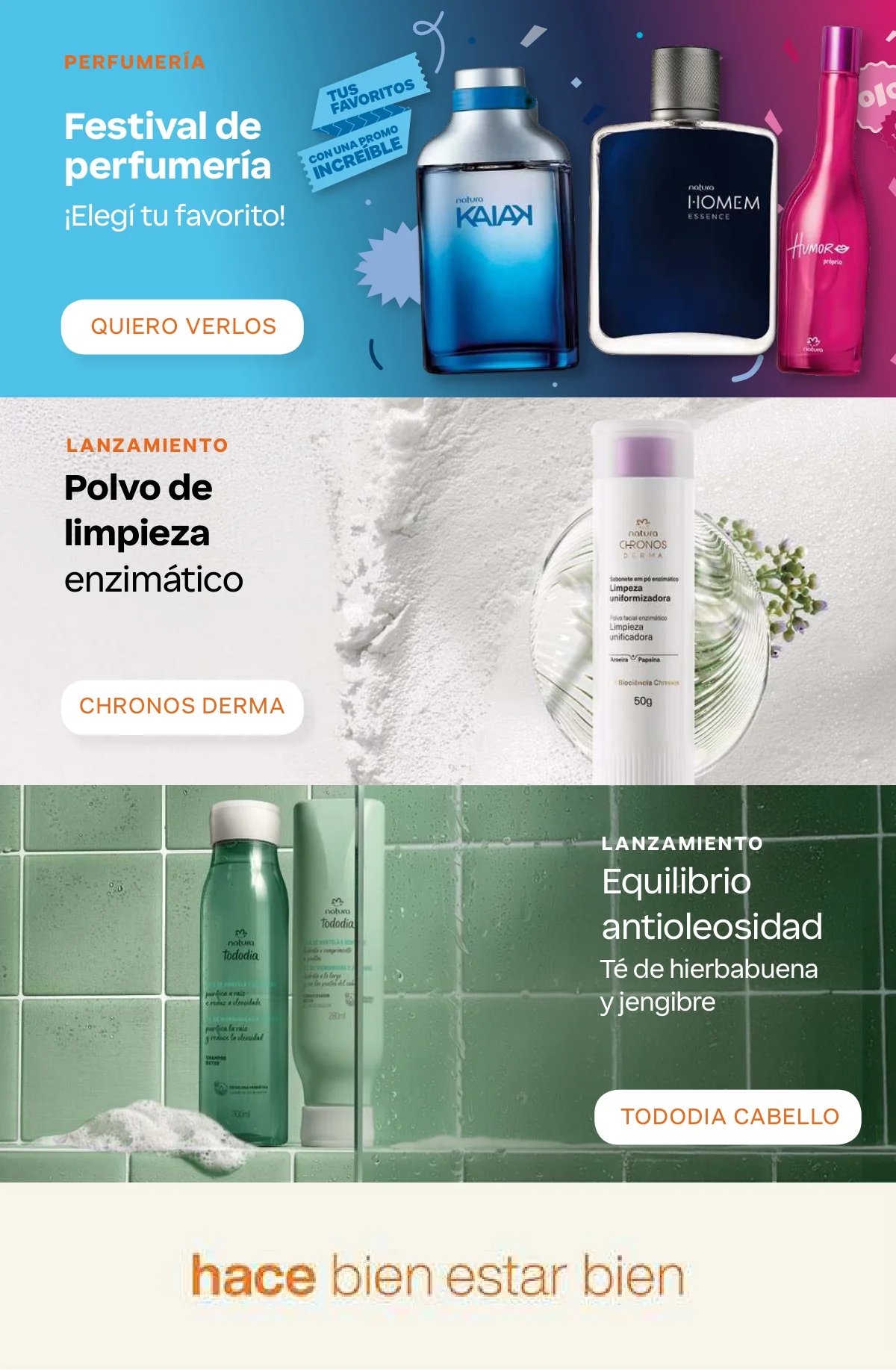Open the CHRONOS DERMA button

(x=182, y=707)
